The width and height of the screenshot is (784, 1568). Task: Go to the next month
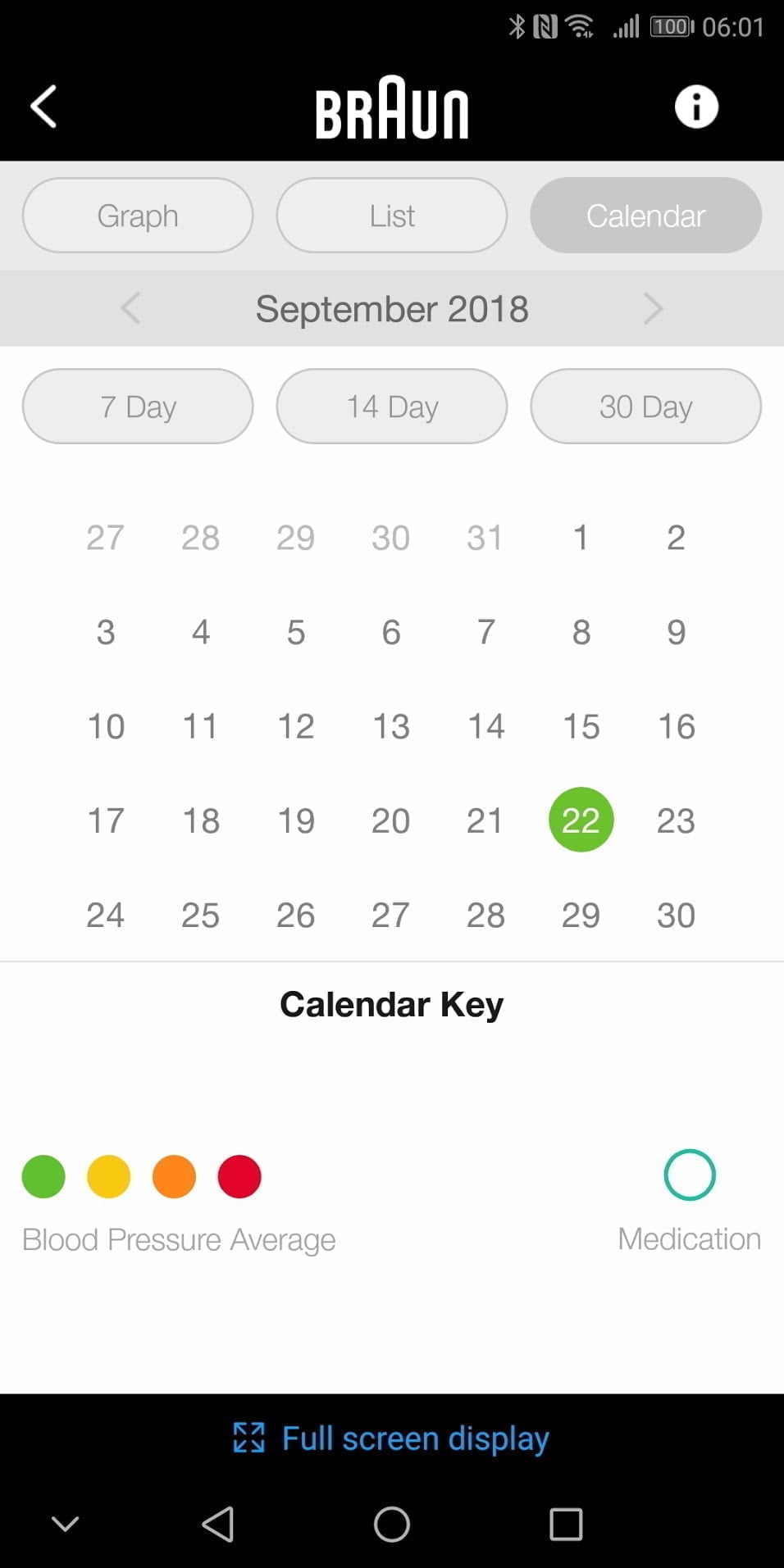pyautogui.click(x=653, y=309)
